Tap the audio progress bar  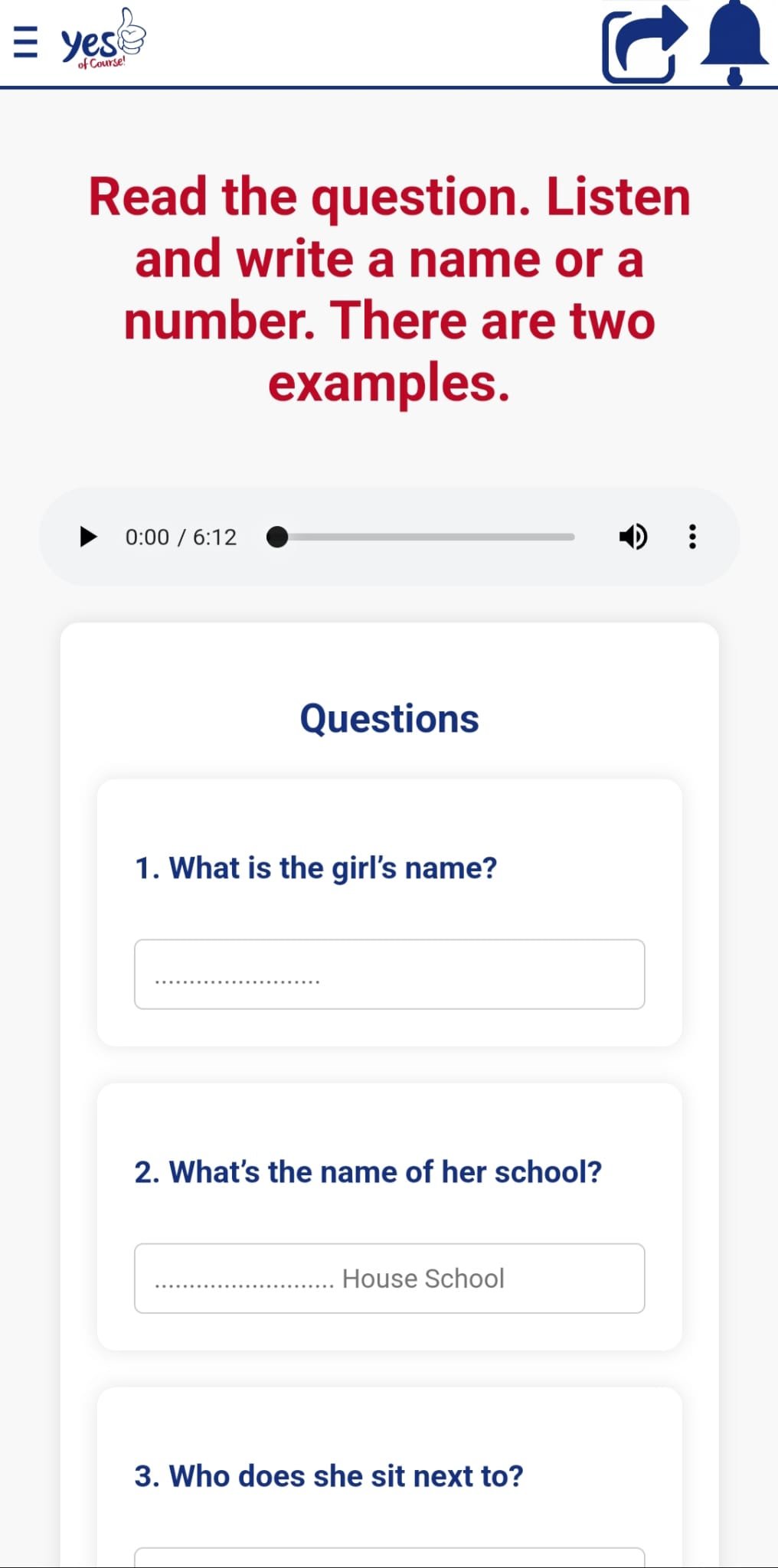426,537
